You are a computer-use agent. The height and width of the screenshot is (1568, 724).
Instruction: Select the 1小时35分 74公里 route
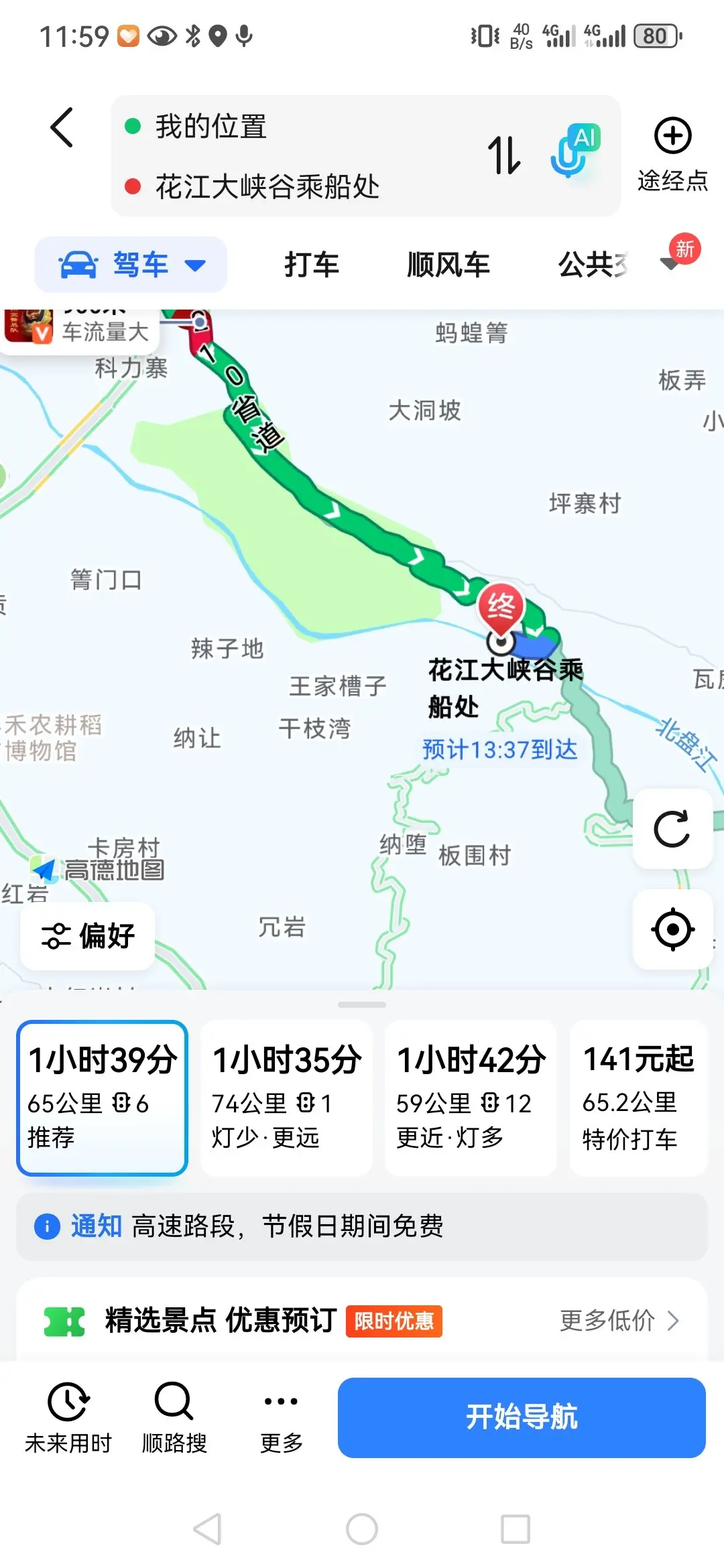286,1098
